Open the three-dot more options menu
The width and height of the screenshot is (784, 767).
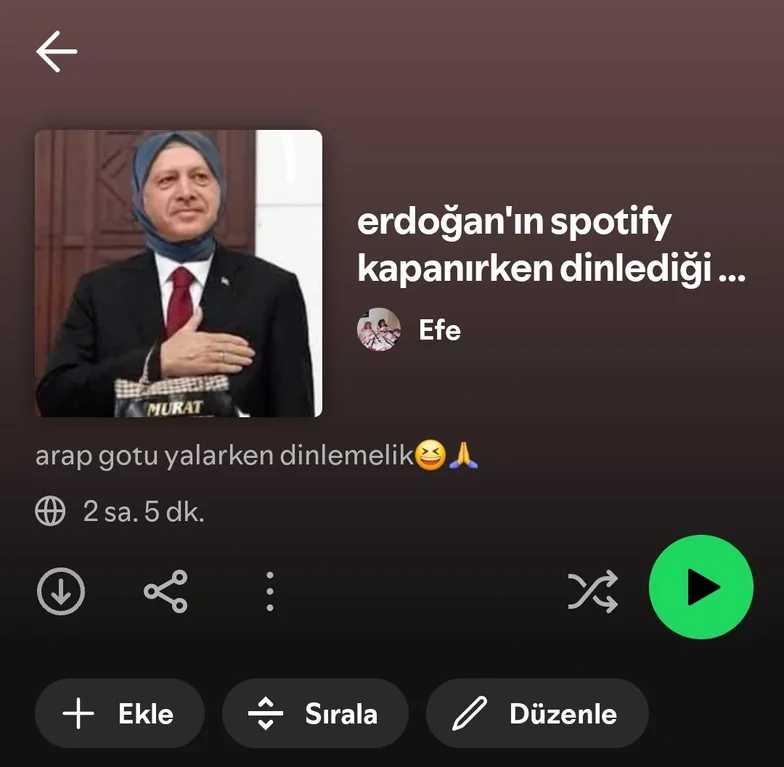coord(269,591)
